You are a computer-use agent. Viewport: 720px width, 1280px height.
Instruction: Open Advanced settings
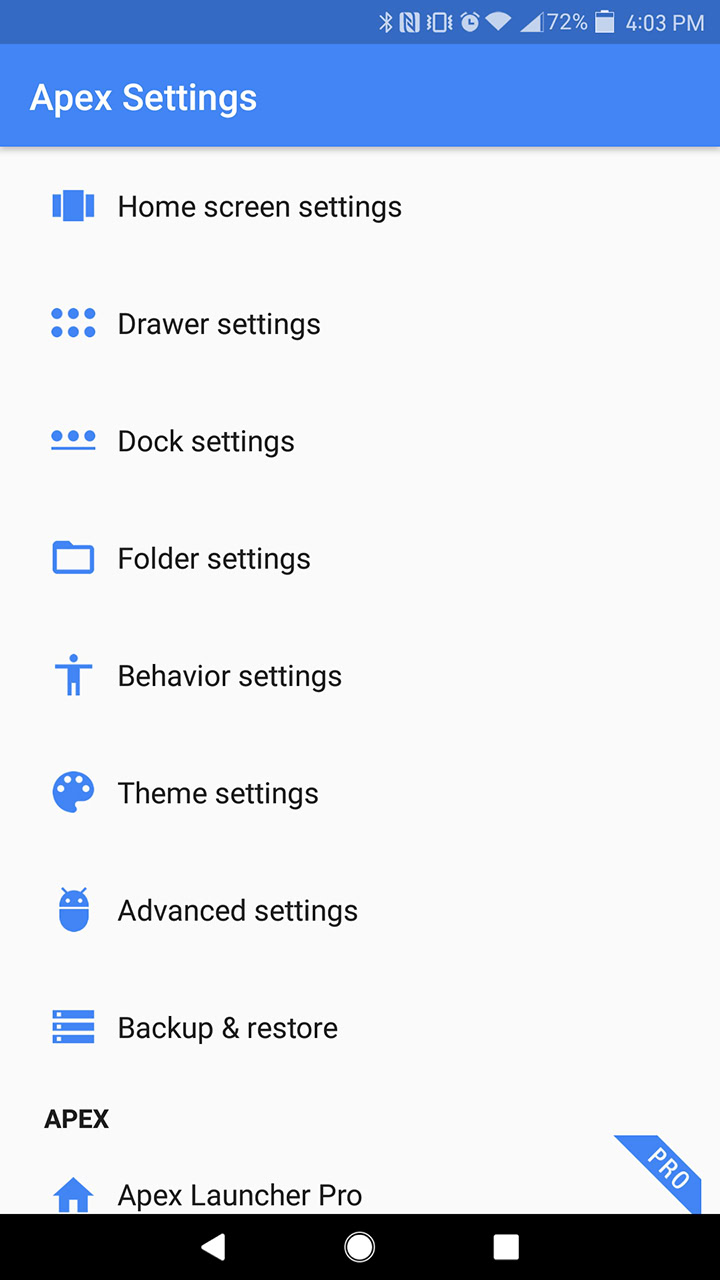click(x=238, y=911)
